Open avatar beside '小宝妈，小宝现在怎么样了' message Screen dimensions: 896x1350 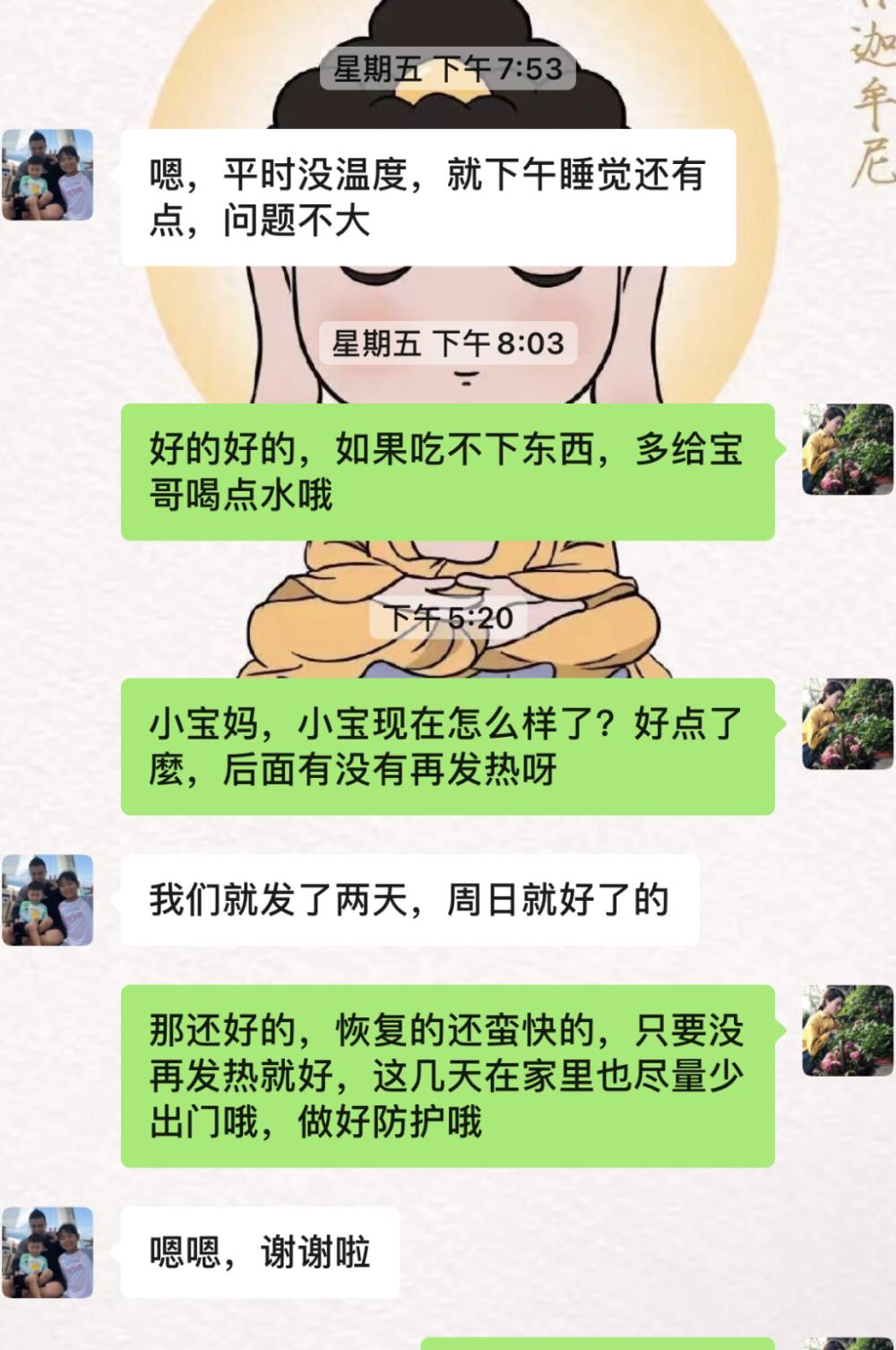847,725
